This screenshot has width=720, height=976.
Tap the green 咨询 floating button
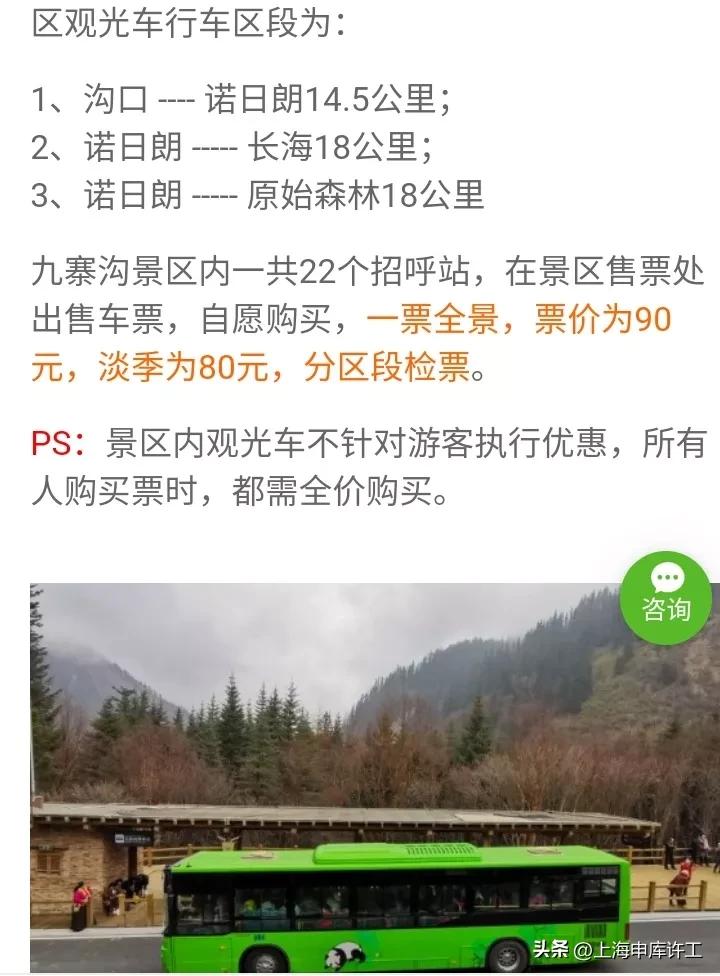pos(666,595)
